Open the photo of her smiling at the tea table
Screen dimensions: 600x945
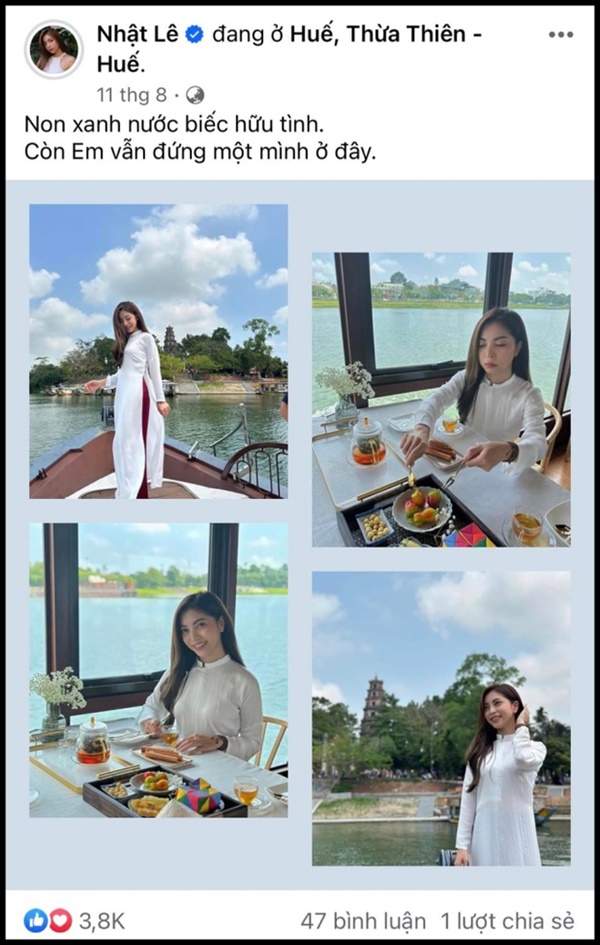158,669
